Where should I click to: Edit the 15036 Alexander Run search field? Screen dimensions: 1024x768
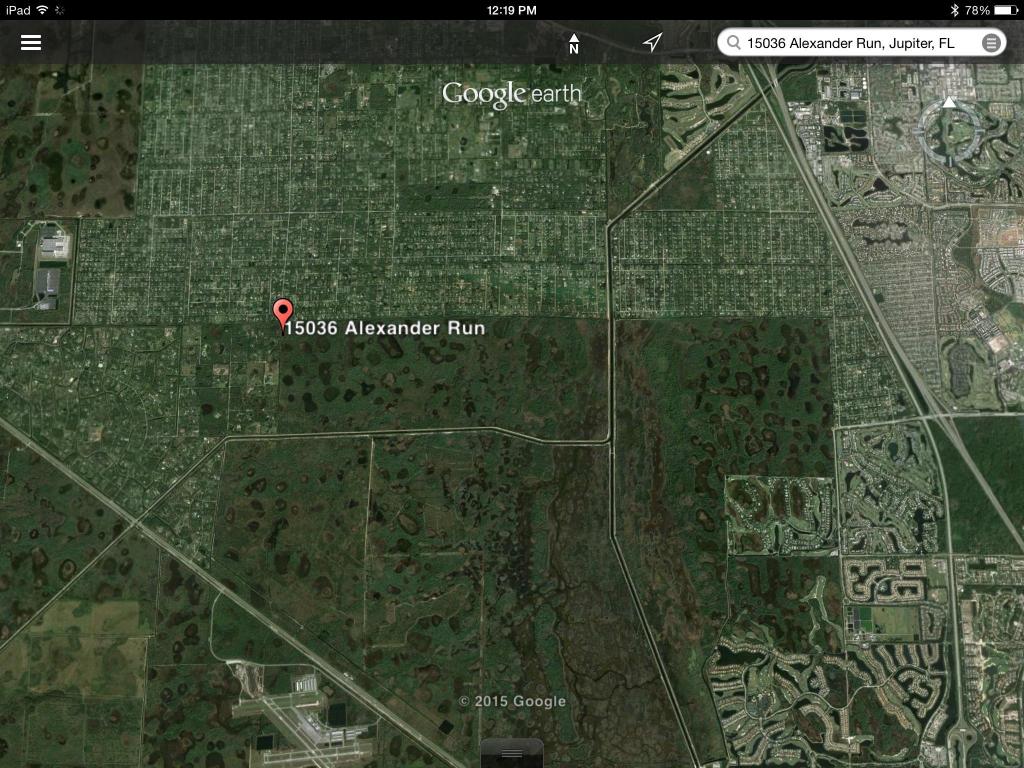[850, 43]
